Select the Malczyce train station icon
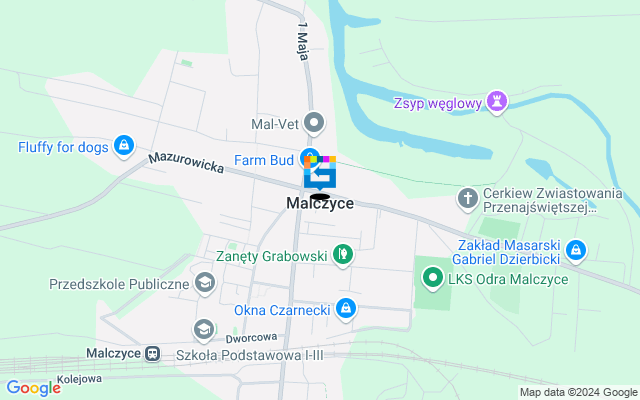The width and height of the screenshot is (640, 400). pos(153,354)
